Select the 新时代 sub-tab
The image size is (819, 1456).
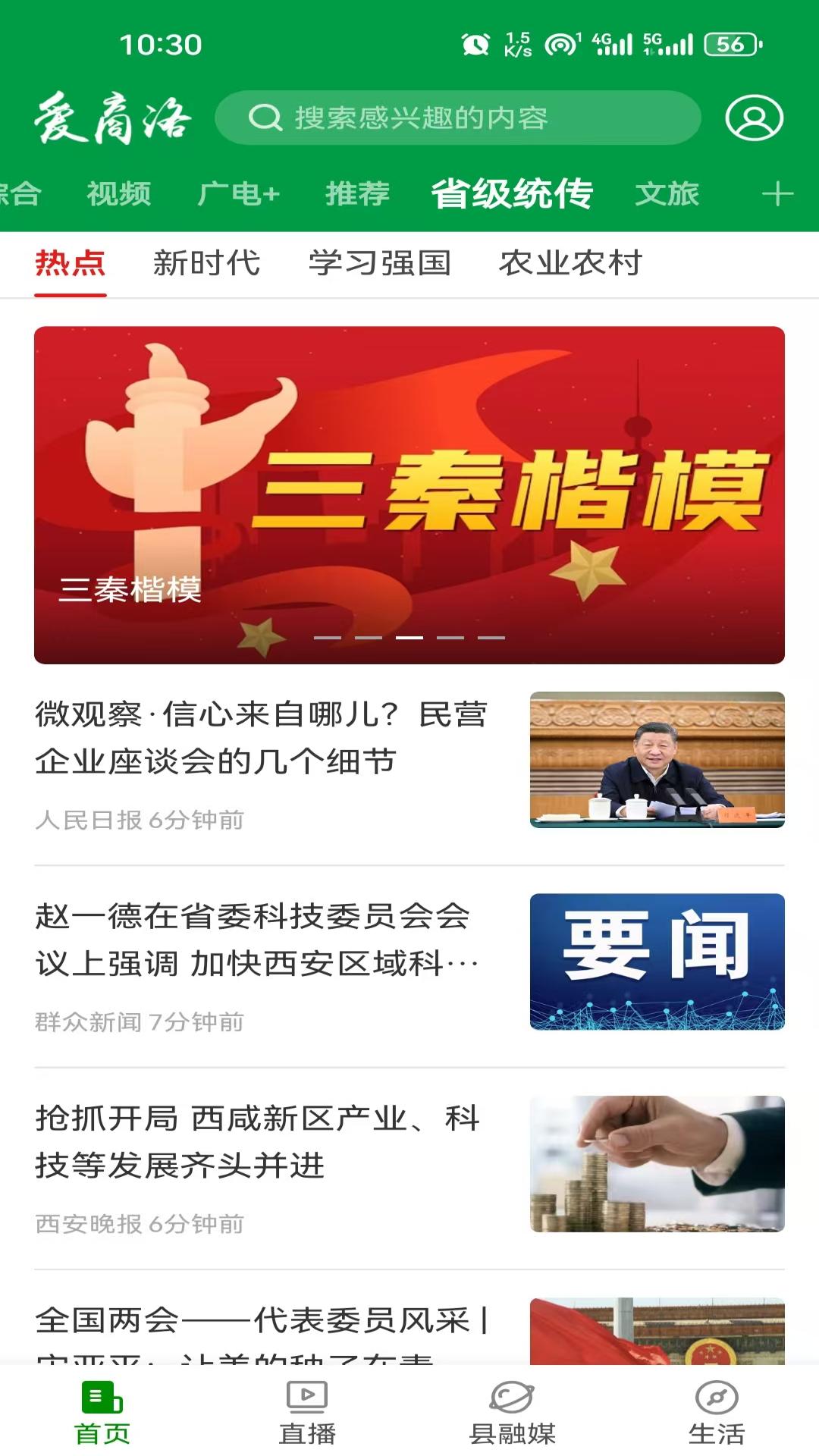205,263
